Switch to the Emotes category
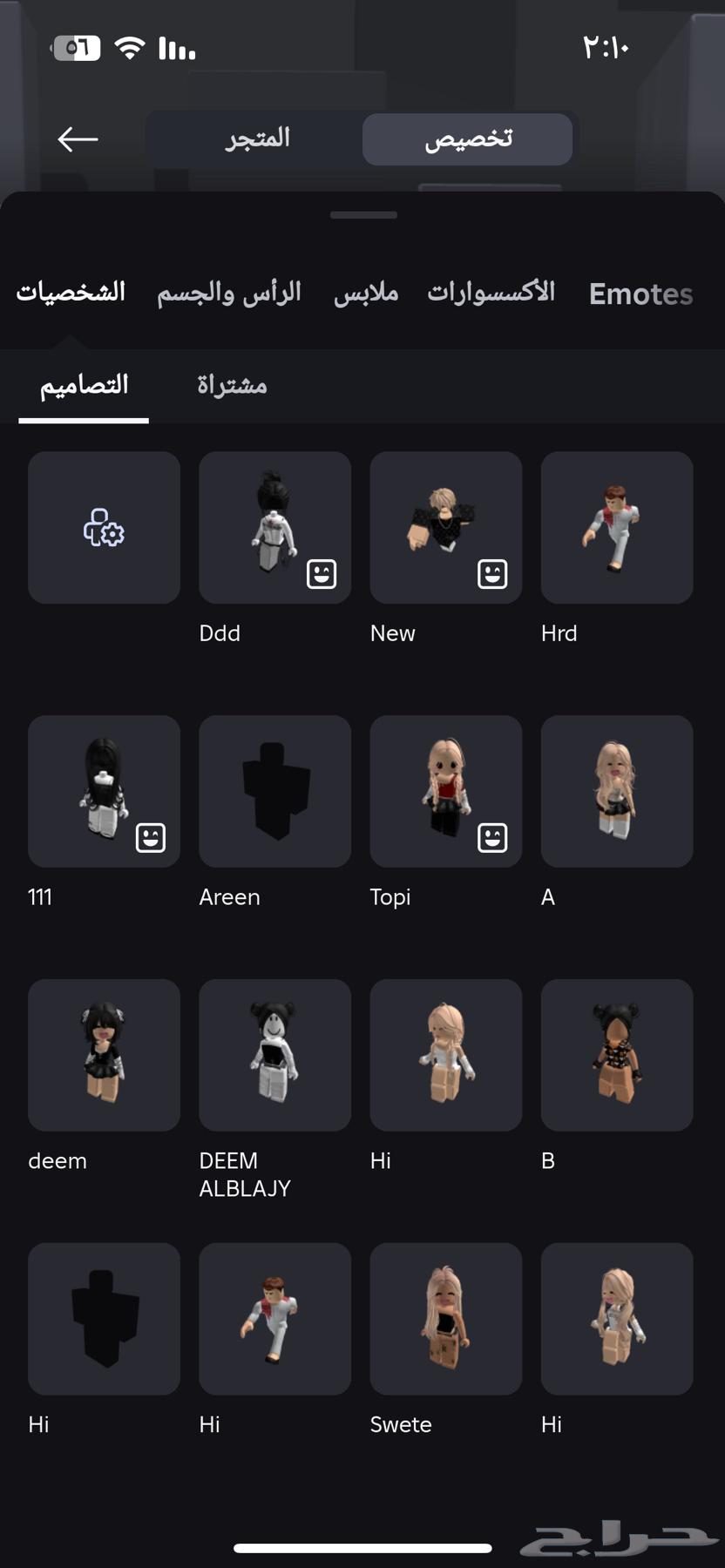 coord(640,294)
